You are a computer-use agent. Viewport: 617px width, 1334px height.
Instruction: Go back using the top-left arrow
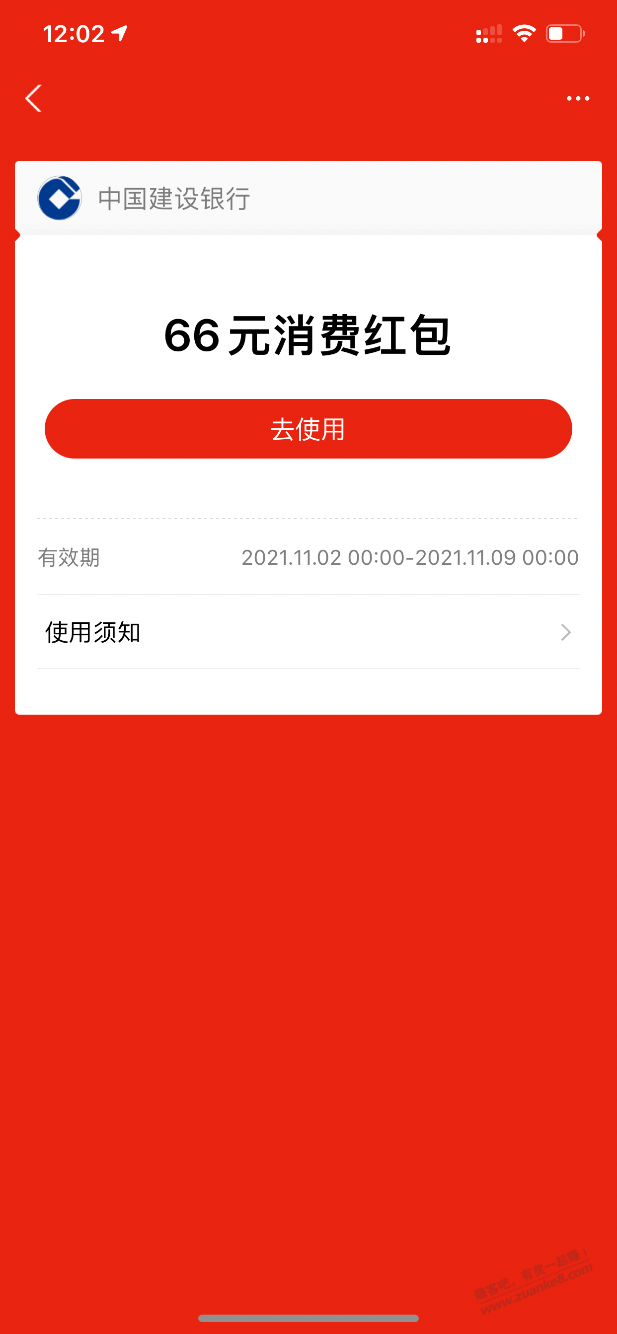(34, 98)
